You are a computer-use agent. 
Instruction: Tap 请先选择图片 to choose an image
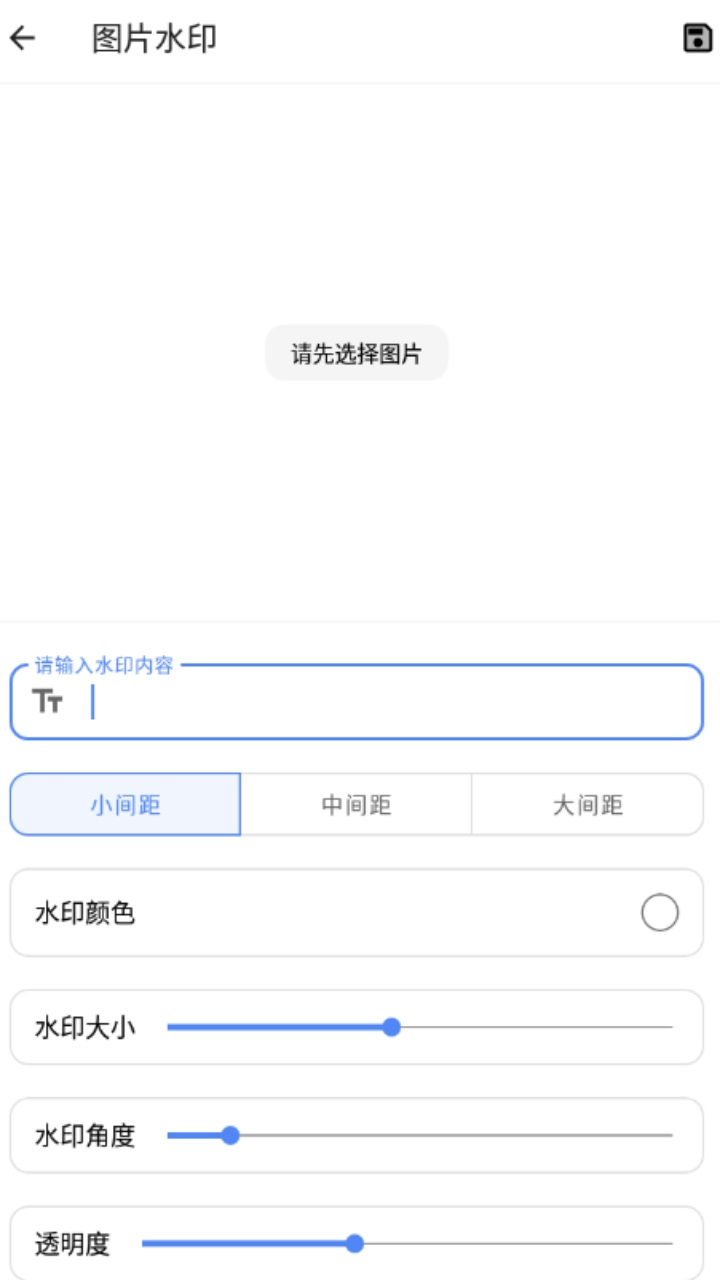tap(357, 352)
